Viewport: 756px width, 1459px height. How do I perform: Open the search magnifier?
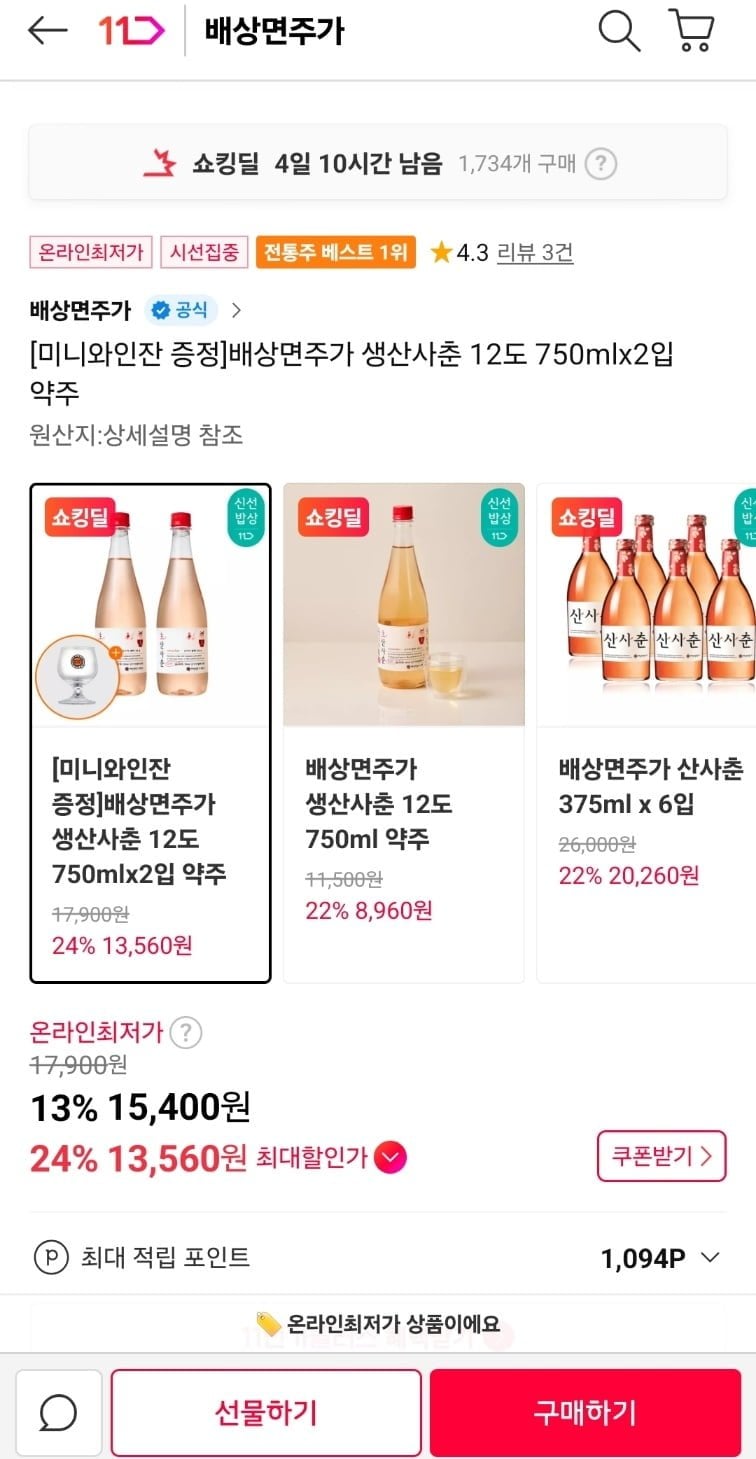pyautogui.click(x=618, y=32)
